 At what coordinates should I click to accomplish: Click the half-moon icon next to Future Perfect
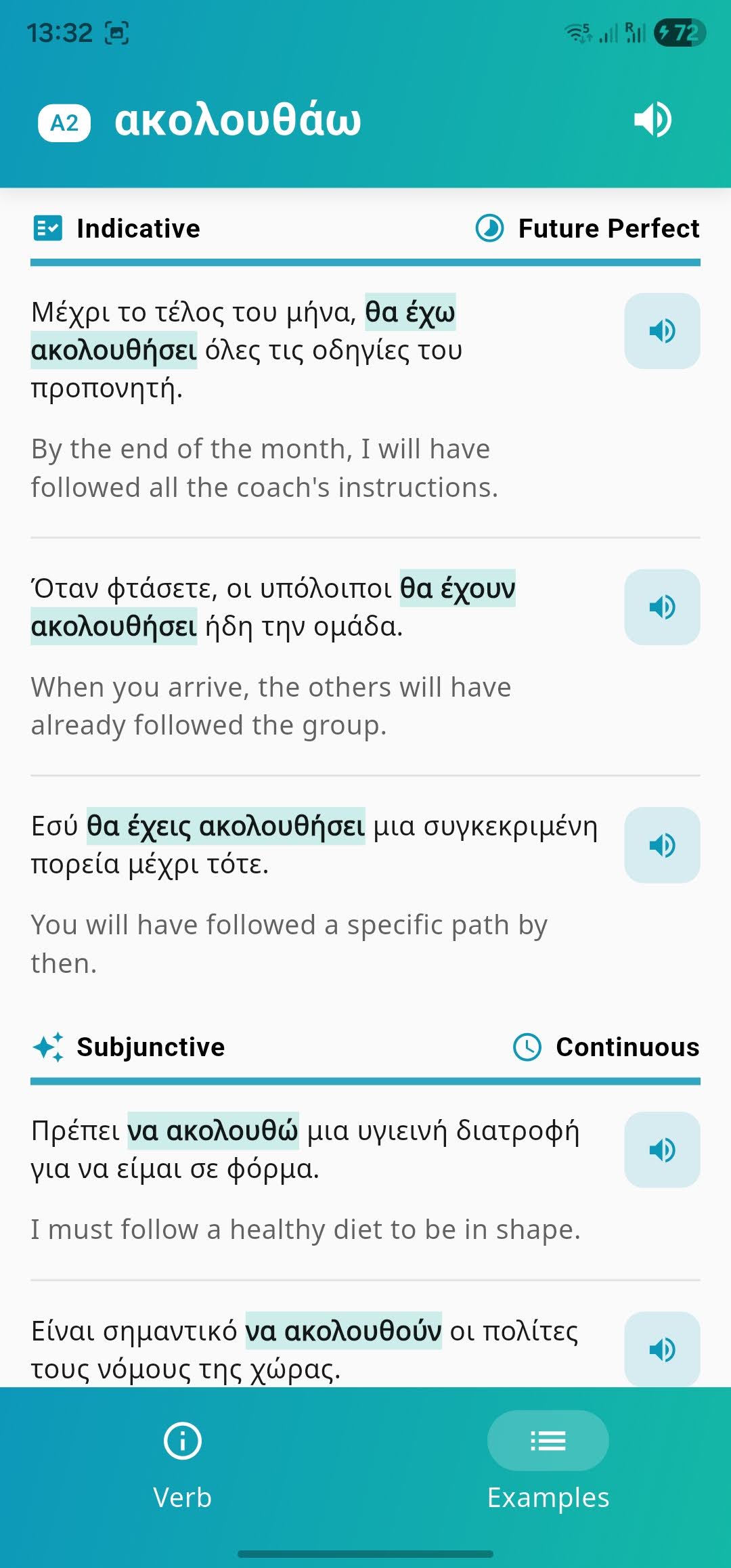(490, 228)
